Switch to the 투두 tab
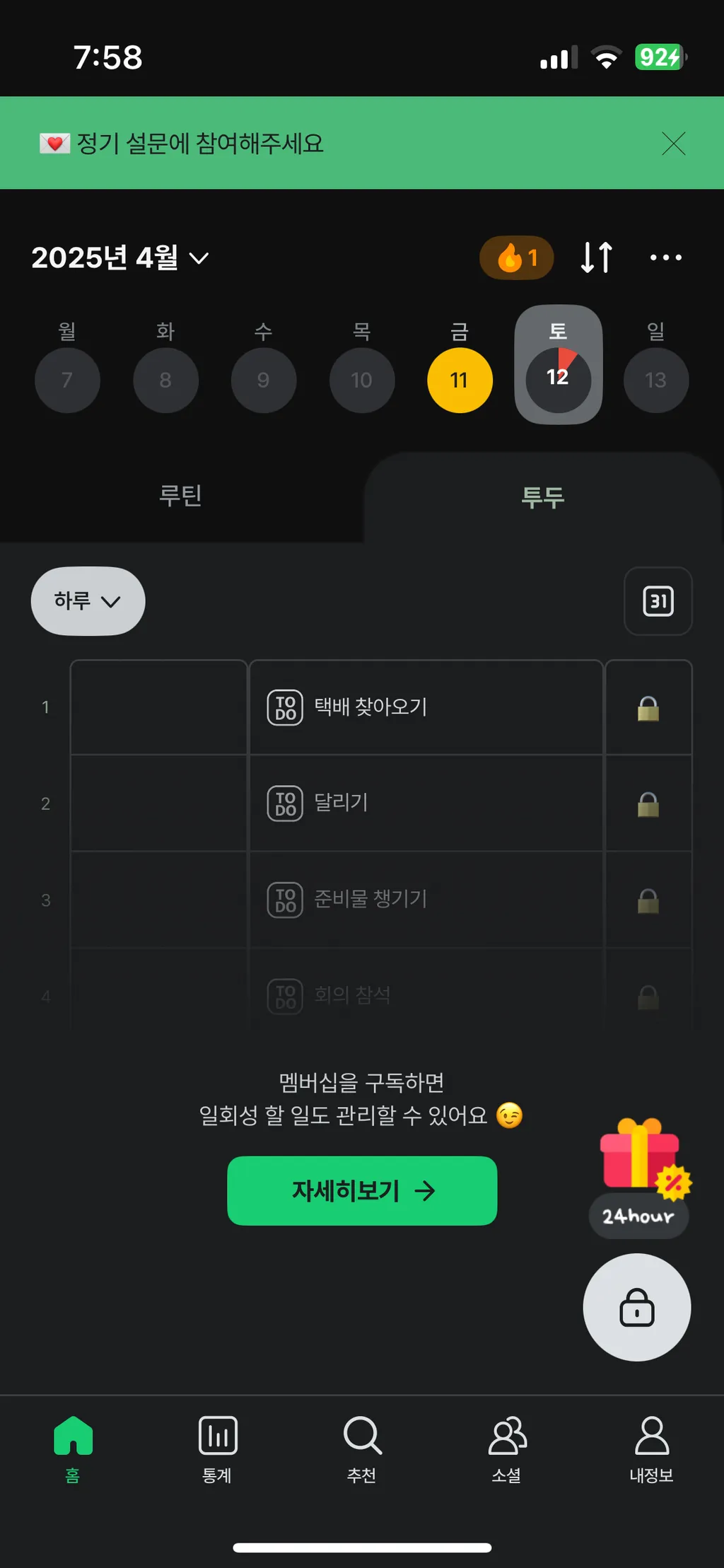 [542, 497]
